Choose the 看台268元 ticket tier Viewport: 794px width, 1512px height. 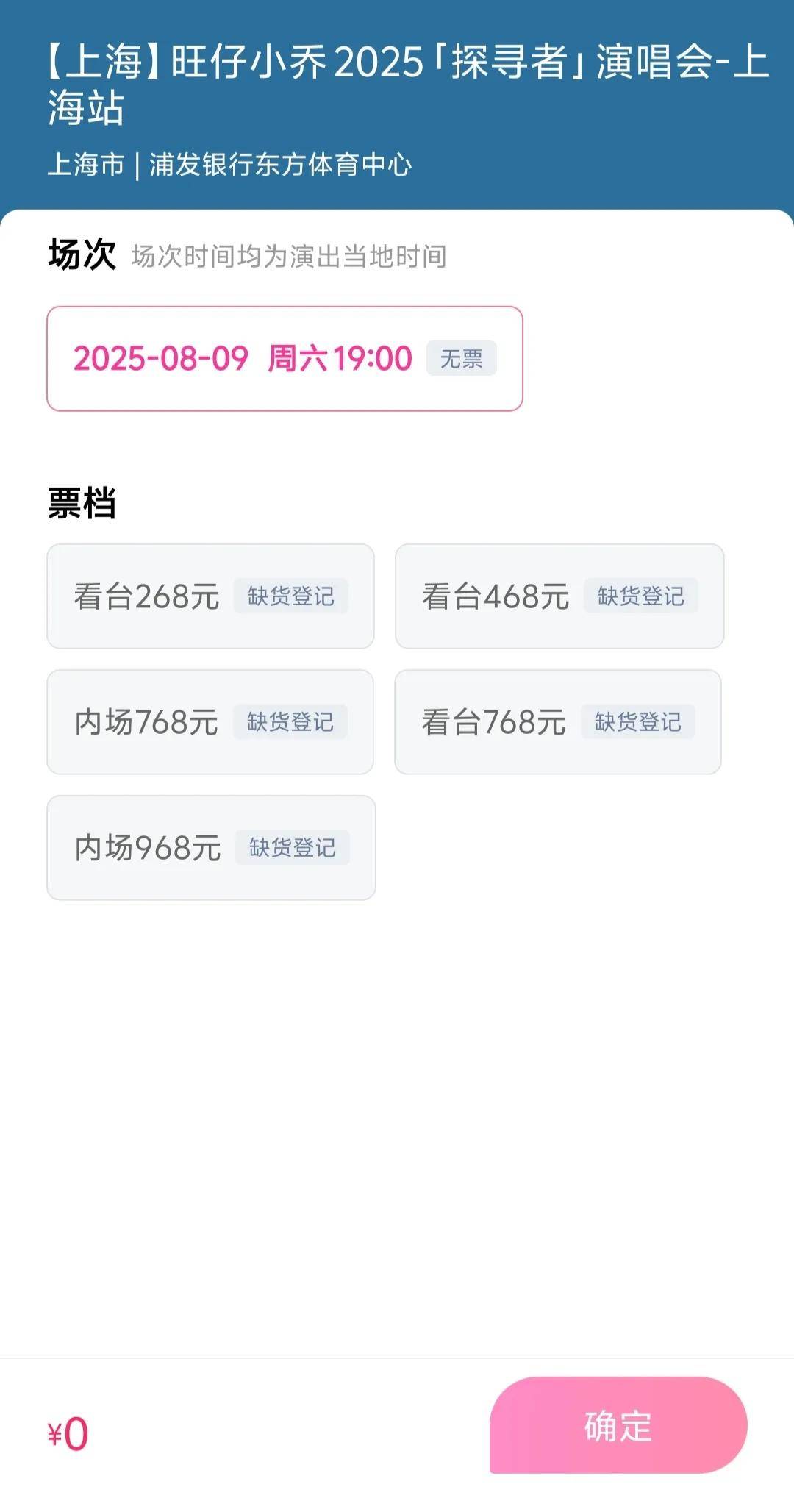pyautogui.click(x=210, y=596)
